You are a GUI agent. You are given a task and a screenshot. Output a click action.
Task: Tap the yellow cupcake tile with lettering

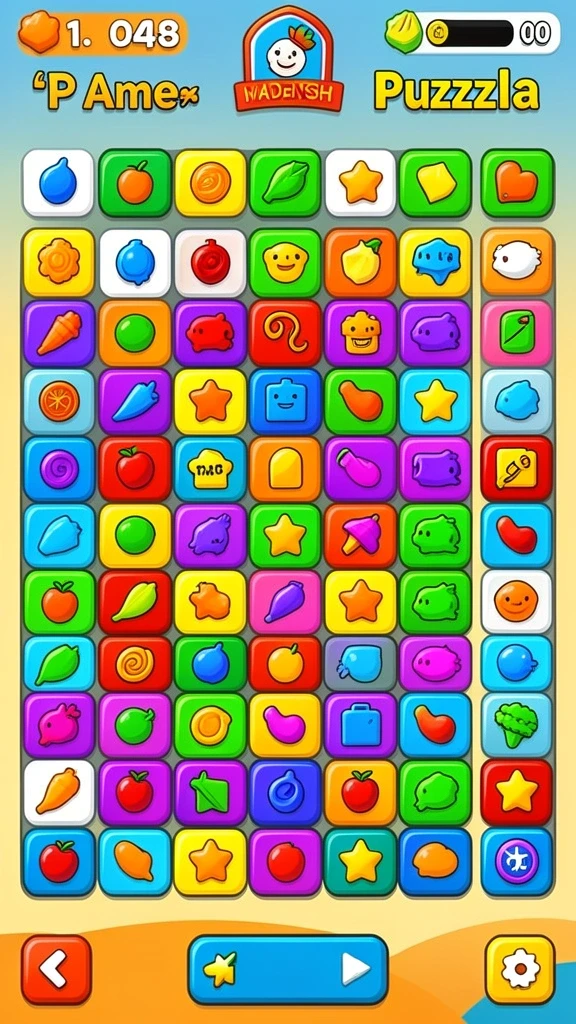210,469
